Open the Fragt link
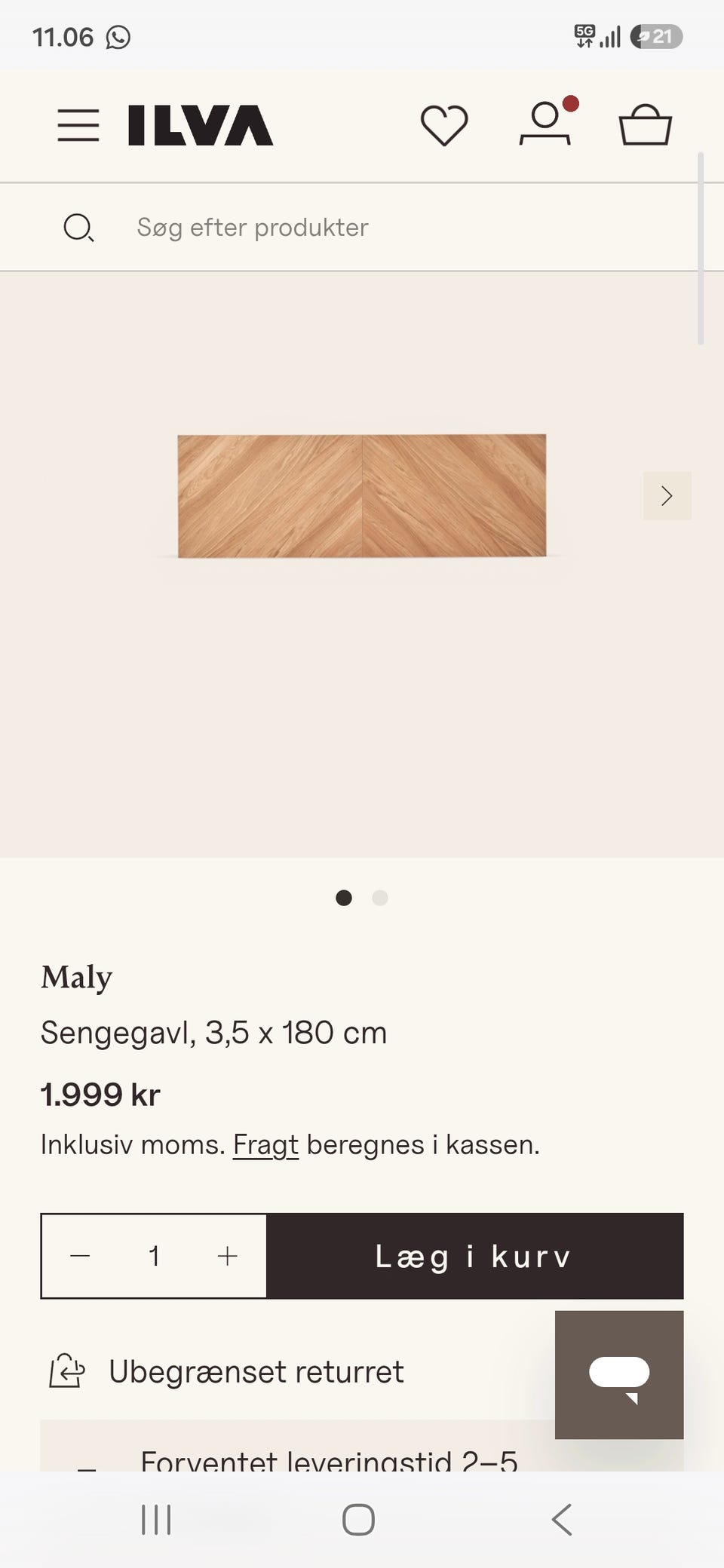This screenshot has width=724, height=1568. pyautogui.click(x=265, y=1145)
